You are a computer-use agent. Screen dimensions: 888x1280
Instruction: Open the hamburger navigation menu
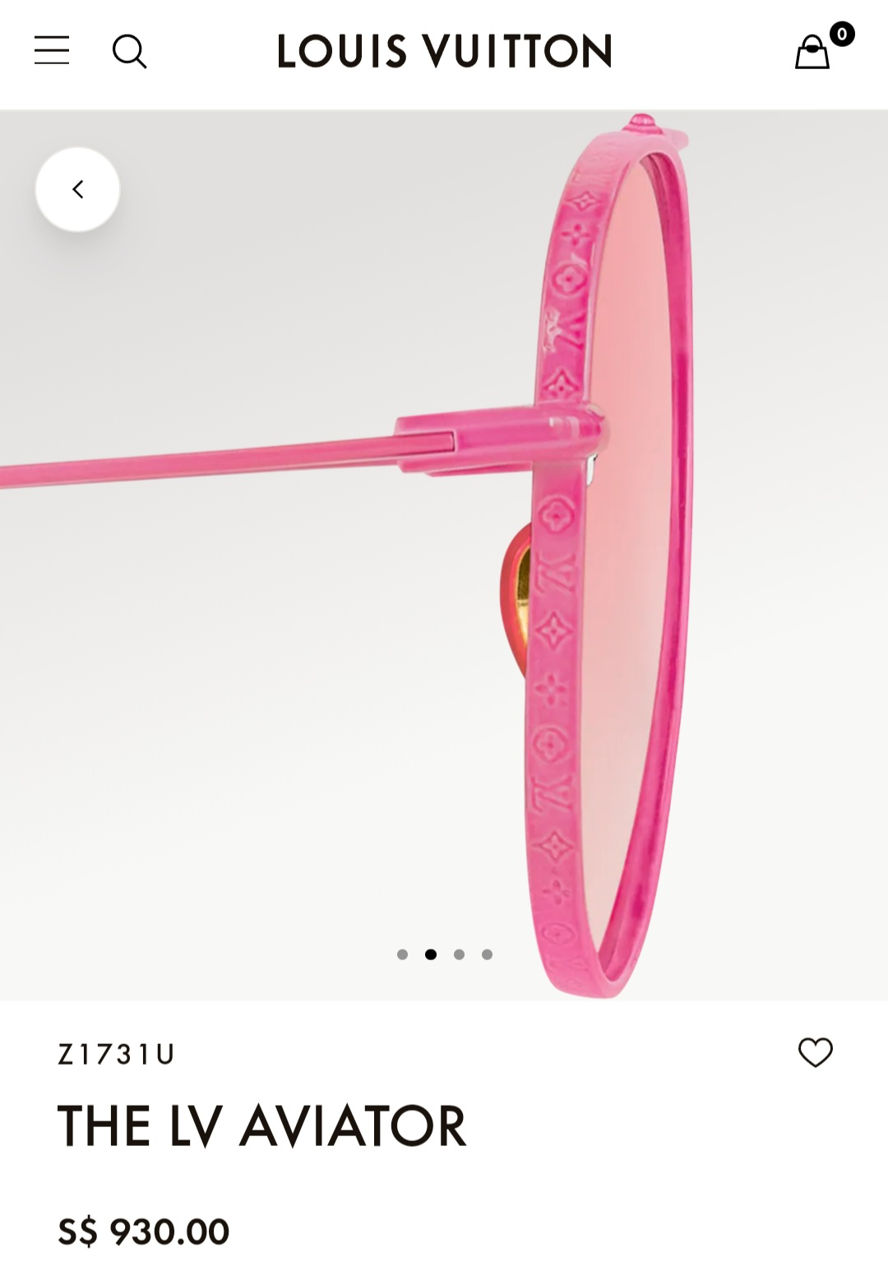pyautogui.click(x=52, y=50)
